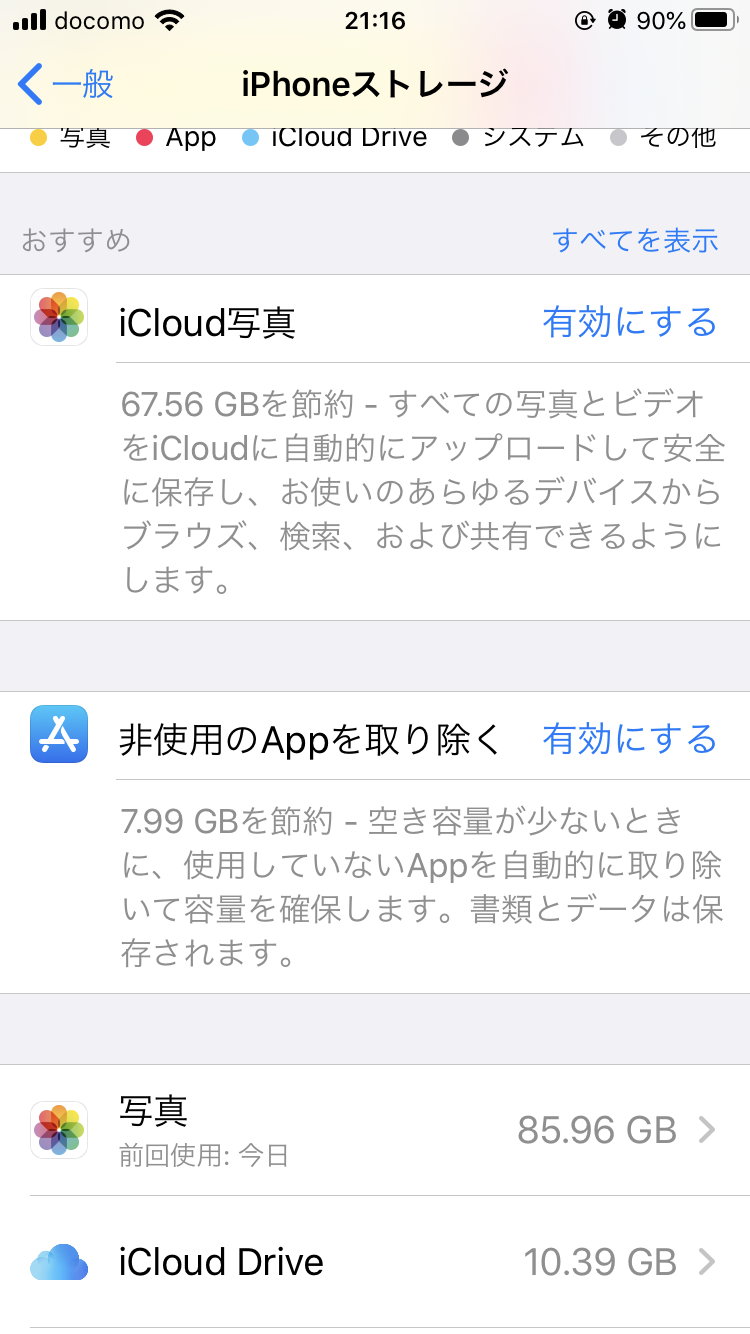Tap すべてを表示 to show all recommendations
The image size is (750, 1334).
(x=635, y=240)
